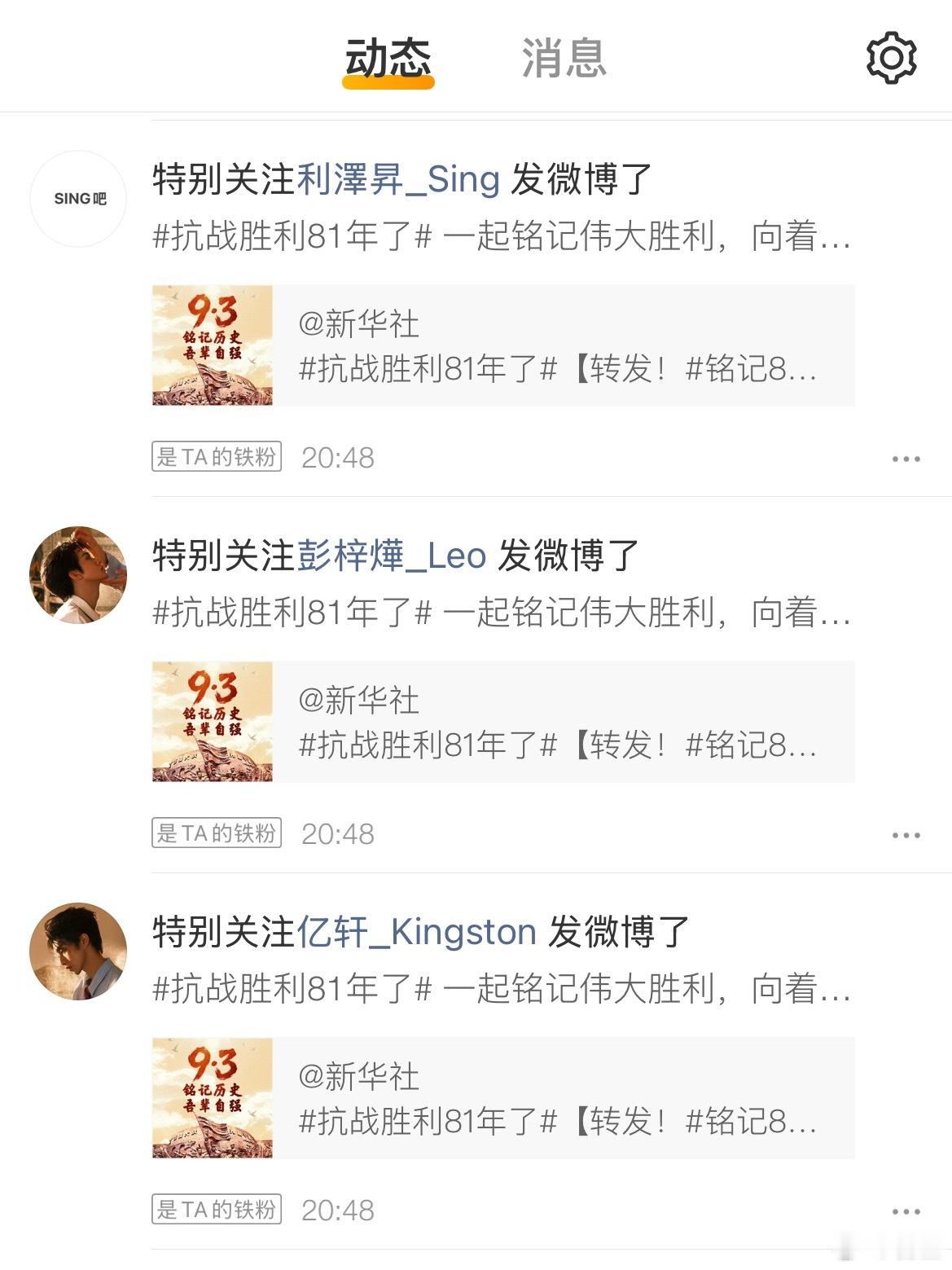Open the 新华社 repost card under 亿轩_Kingston

point(503,1098)
